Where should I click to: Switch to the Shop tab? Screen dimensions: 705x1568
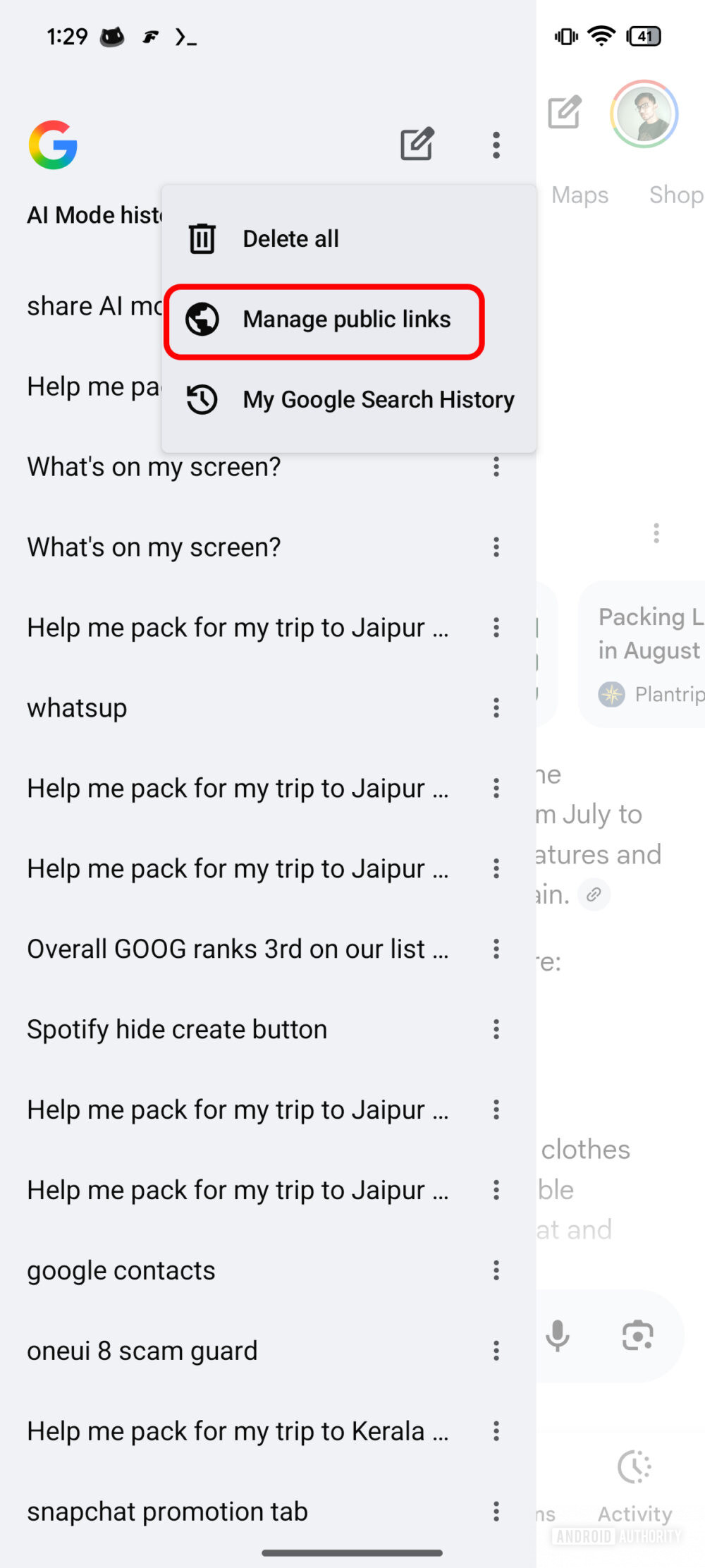[x=675, y=195]
